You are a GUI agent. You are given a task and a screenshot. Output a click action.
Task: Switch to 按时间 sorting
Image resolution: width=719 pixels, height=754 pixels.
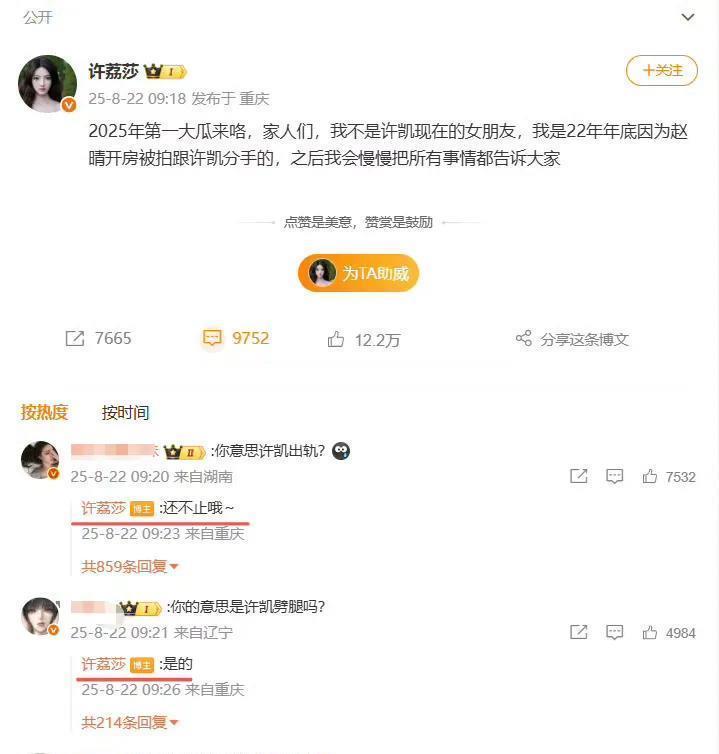(x=125, y=412)
